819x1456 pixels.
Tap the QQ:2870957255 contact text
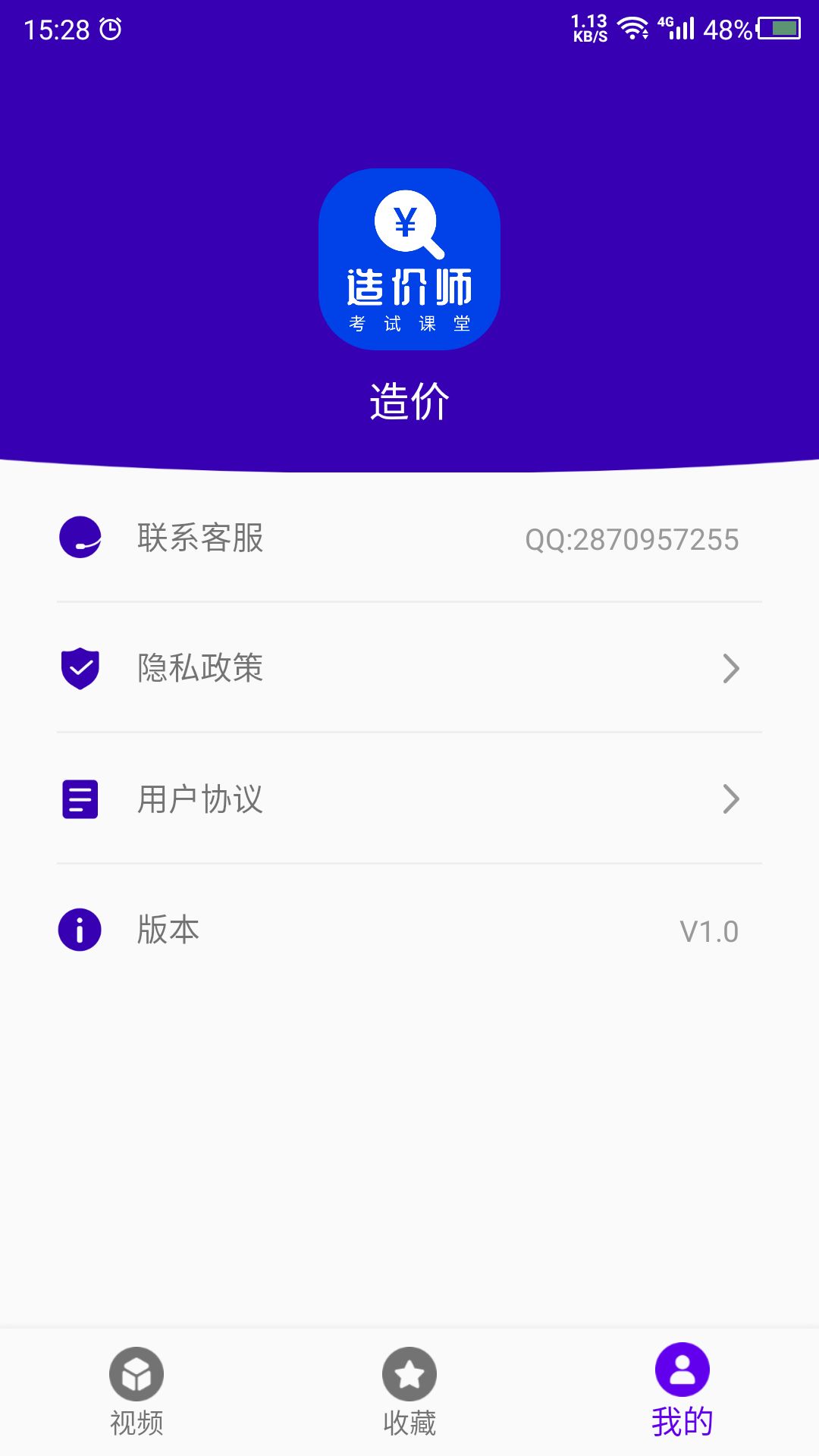click(x=632, y=538)
